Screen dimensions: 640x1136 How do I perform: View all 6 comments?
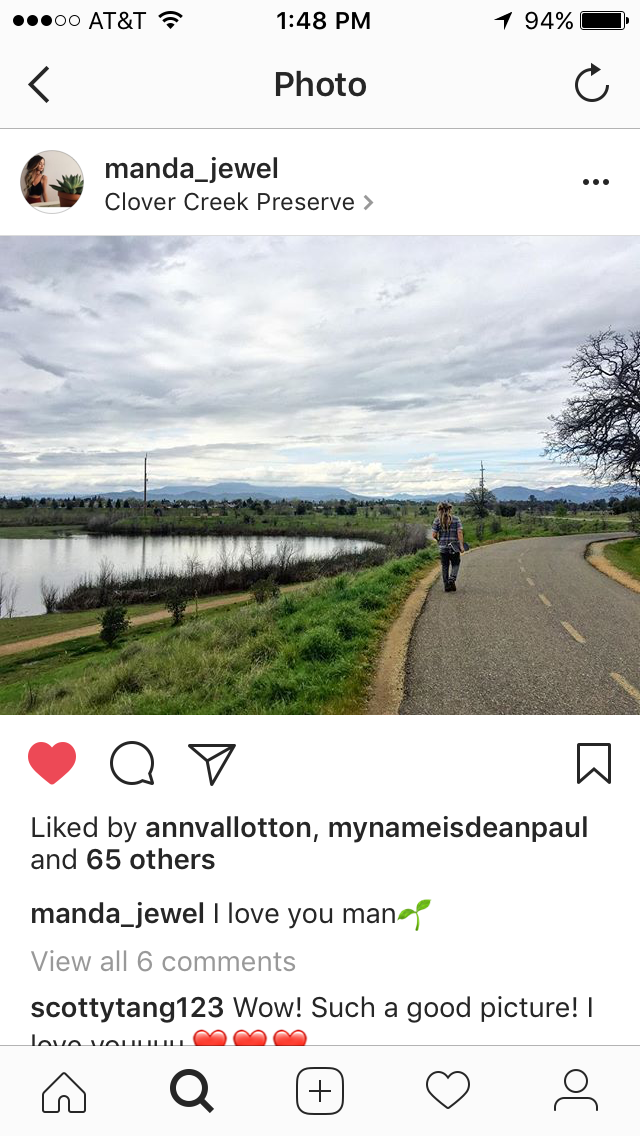point(163,962)
